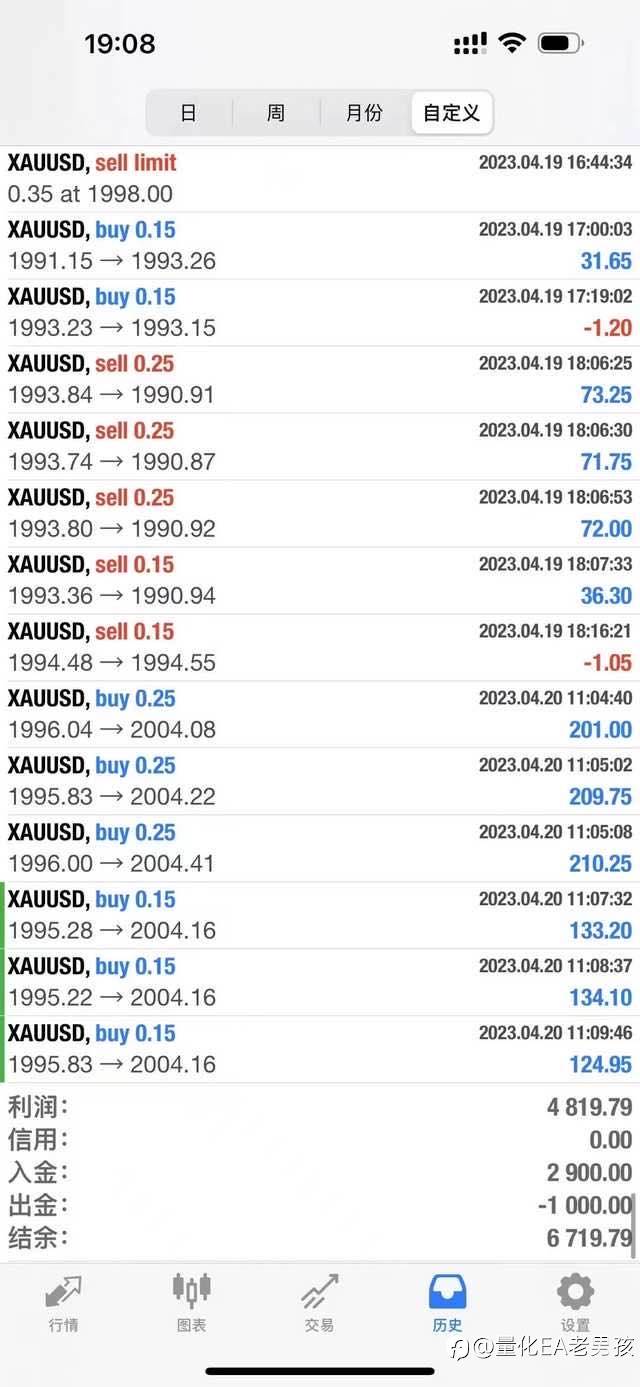Open the sell 0.15 trade showing -1.05
The height and width of the screenshot is (1387, 640).
tap(320, 647)
